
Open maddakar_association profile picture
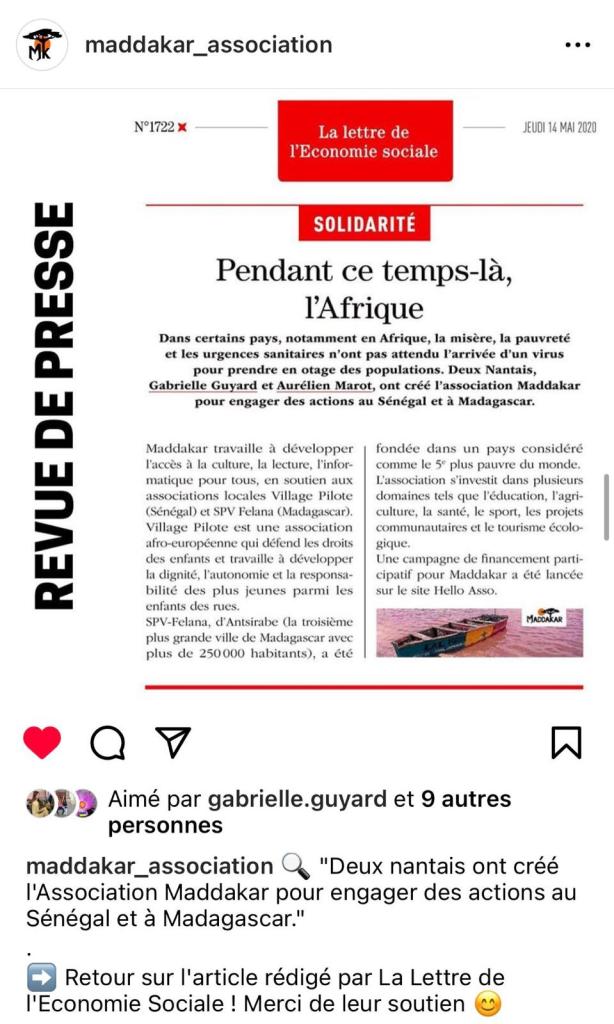[x=42, y=45]
